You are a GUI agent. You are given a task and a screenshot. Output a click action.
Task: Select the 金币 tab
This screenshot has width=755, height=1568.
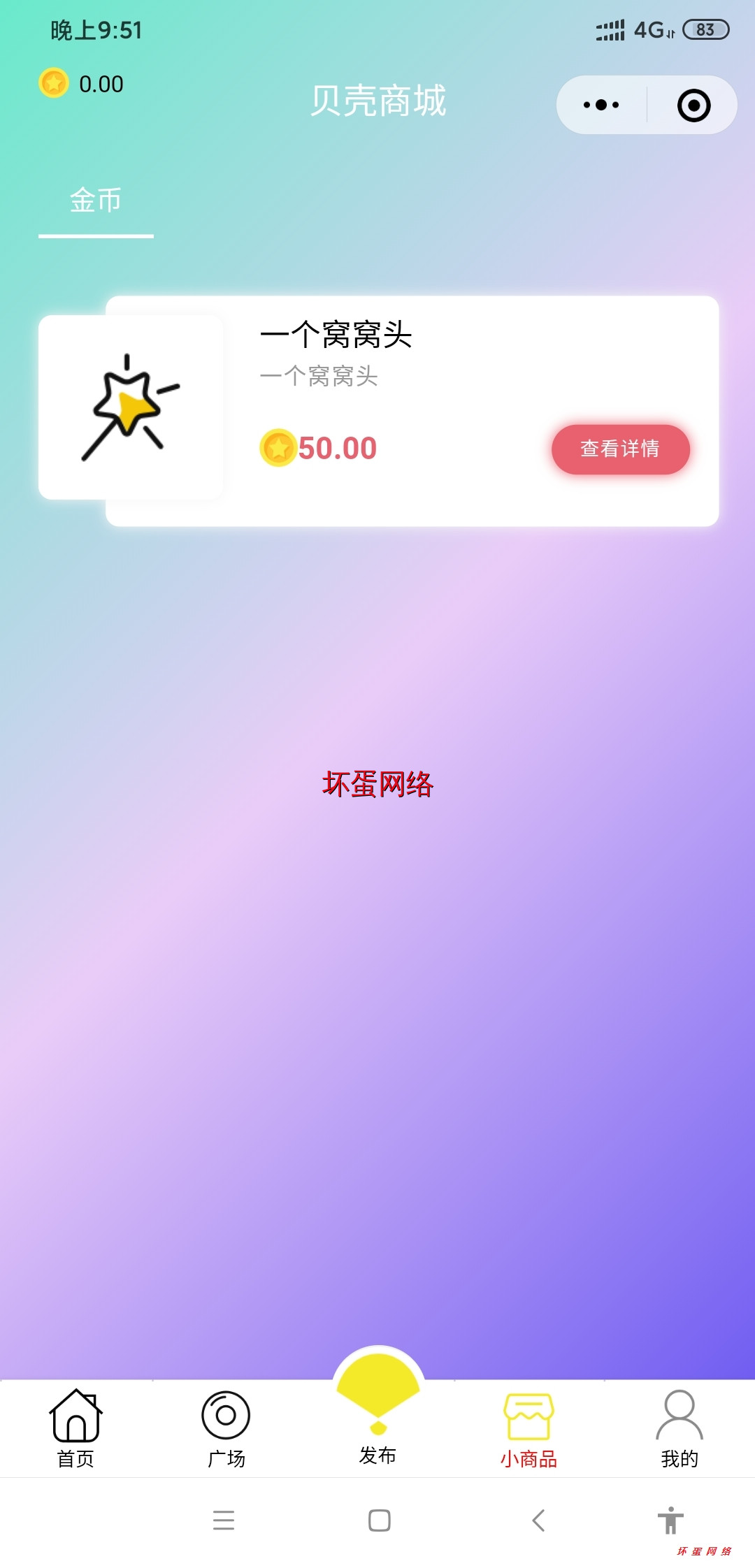[x=96, y=201]
